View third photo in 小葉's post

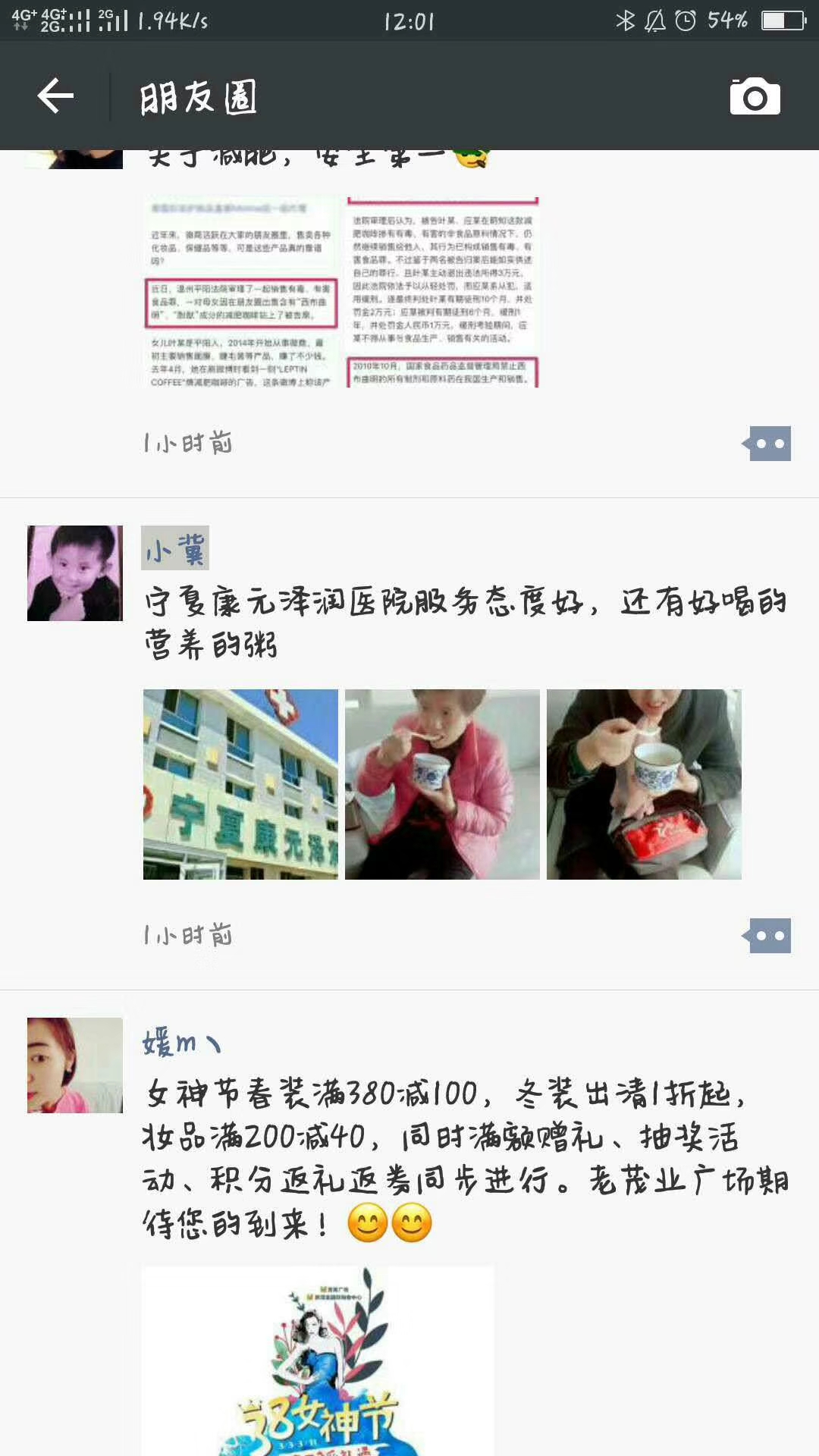644,784
